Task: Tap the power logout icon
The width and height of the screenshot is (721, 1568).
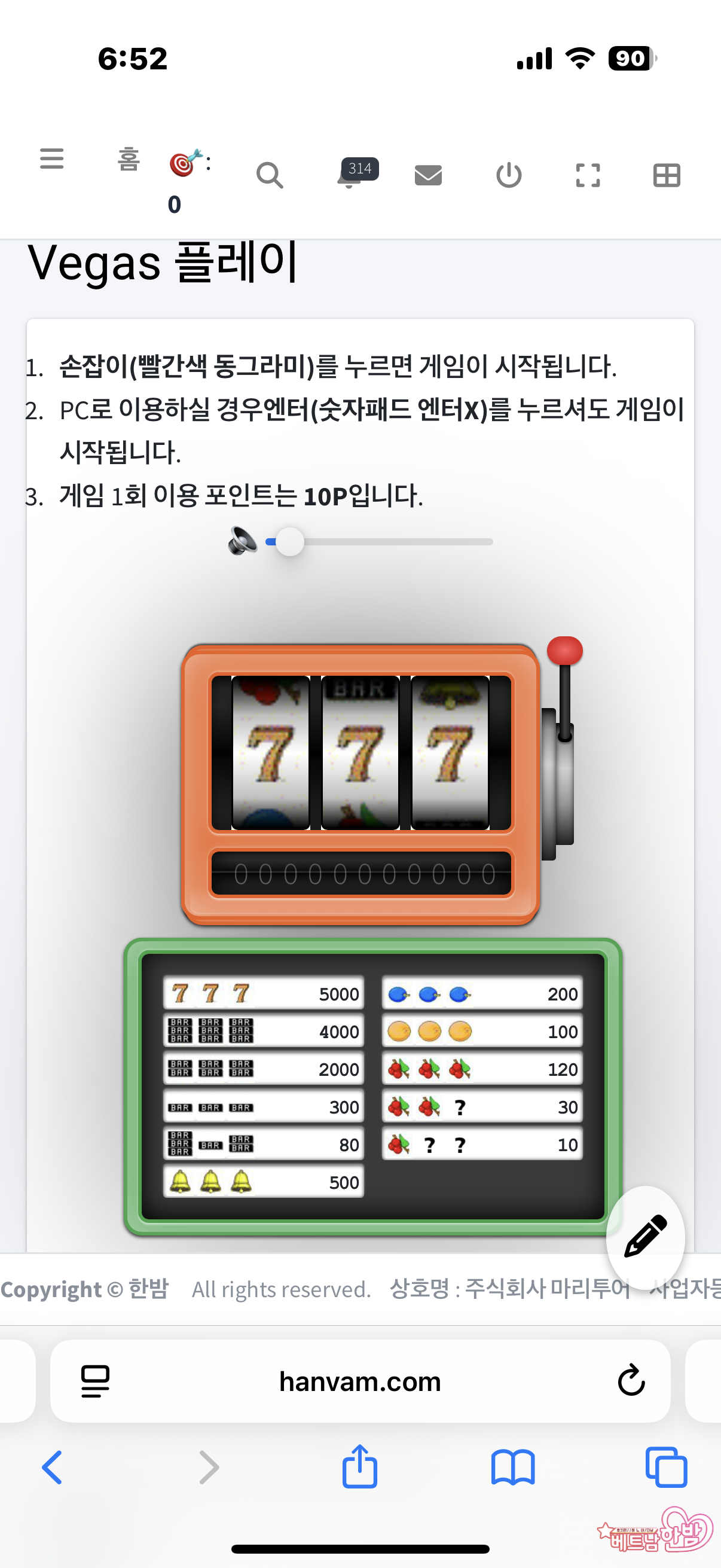Action: 509,176
